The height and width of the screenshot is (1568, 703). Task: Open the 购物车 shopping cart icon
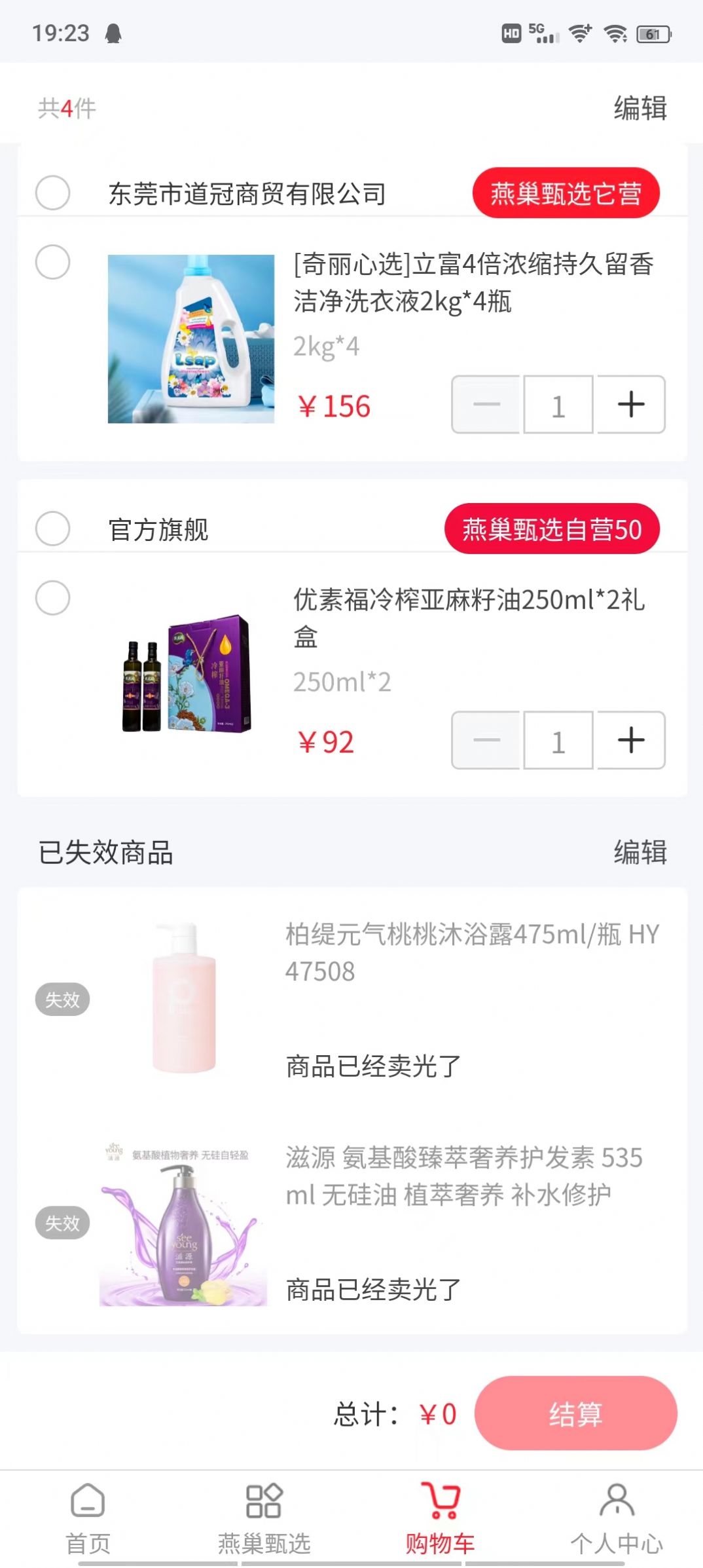[439, 1499]
